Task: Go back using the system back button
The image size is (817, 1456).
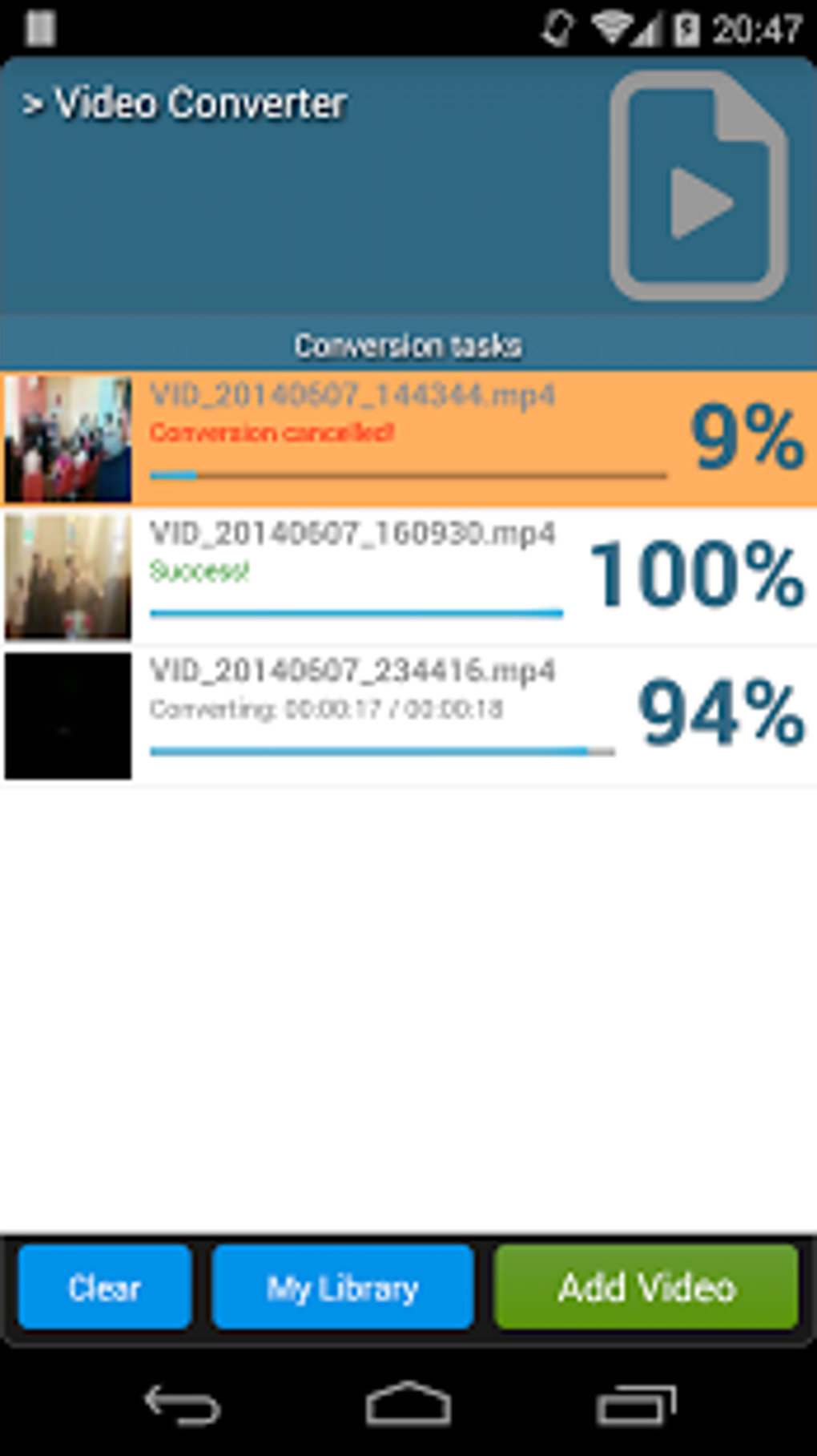Action: 183,1405
